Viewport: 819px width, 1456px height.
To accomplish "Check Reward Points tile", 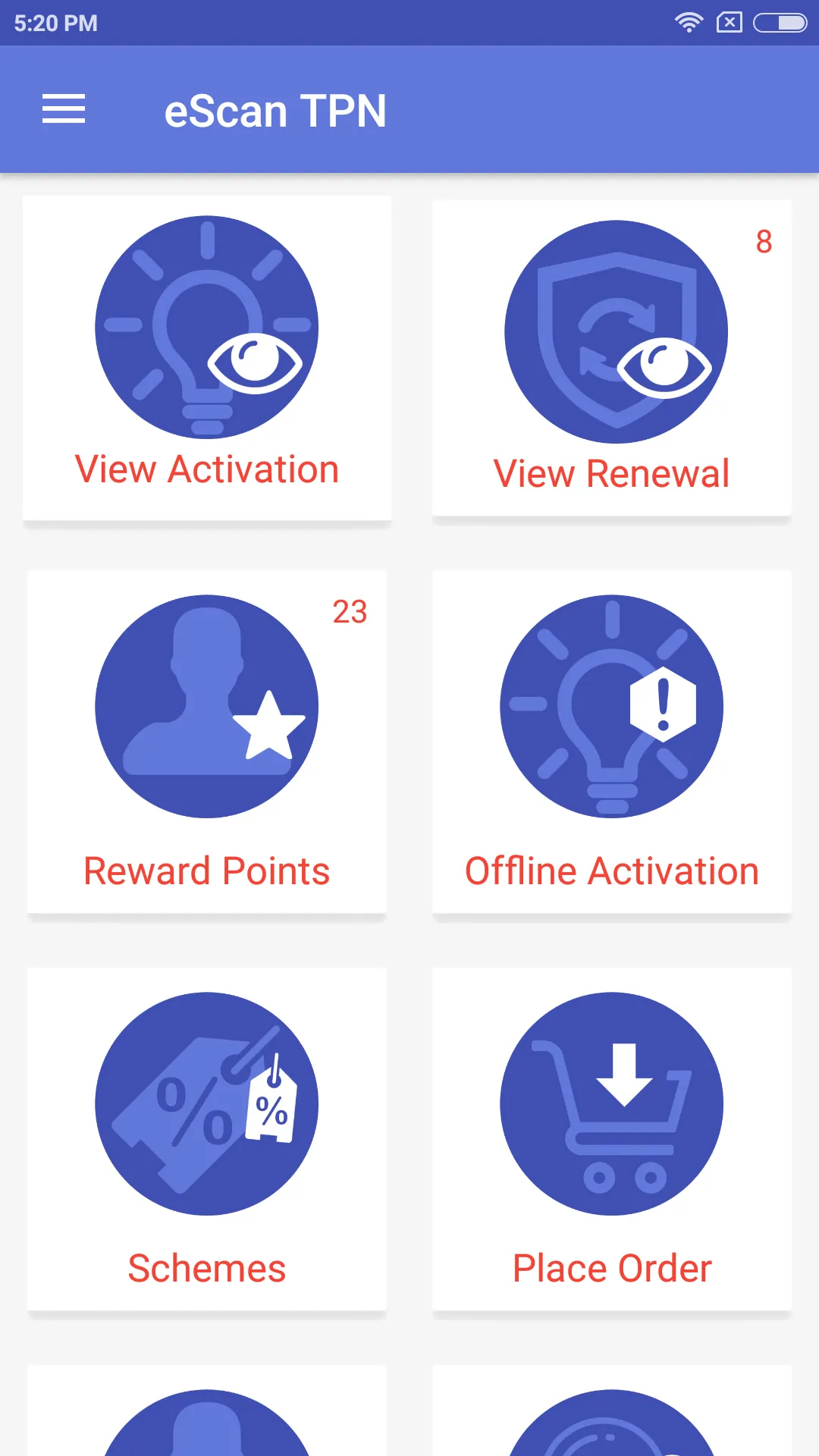I will [x=207, y=742].
